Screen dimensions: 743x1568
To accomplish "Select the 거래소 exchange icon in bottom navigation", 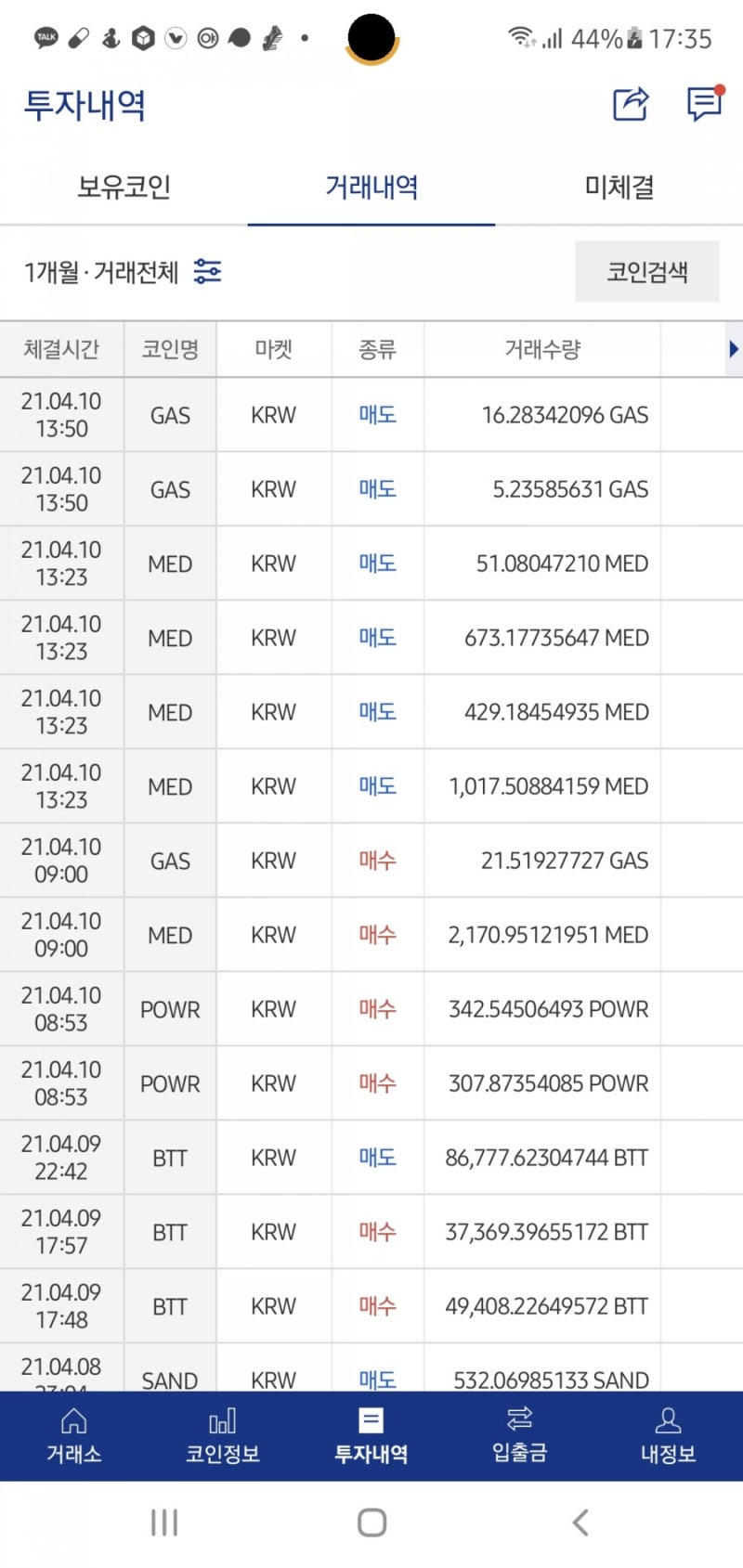I will [73, 1433].
